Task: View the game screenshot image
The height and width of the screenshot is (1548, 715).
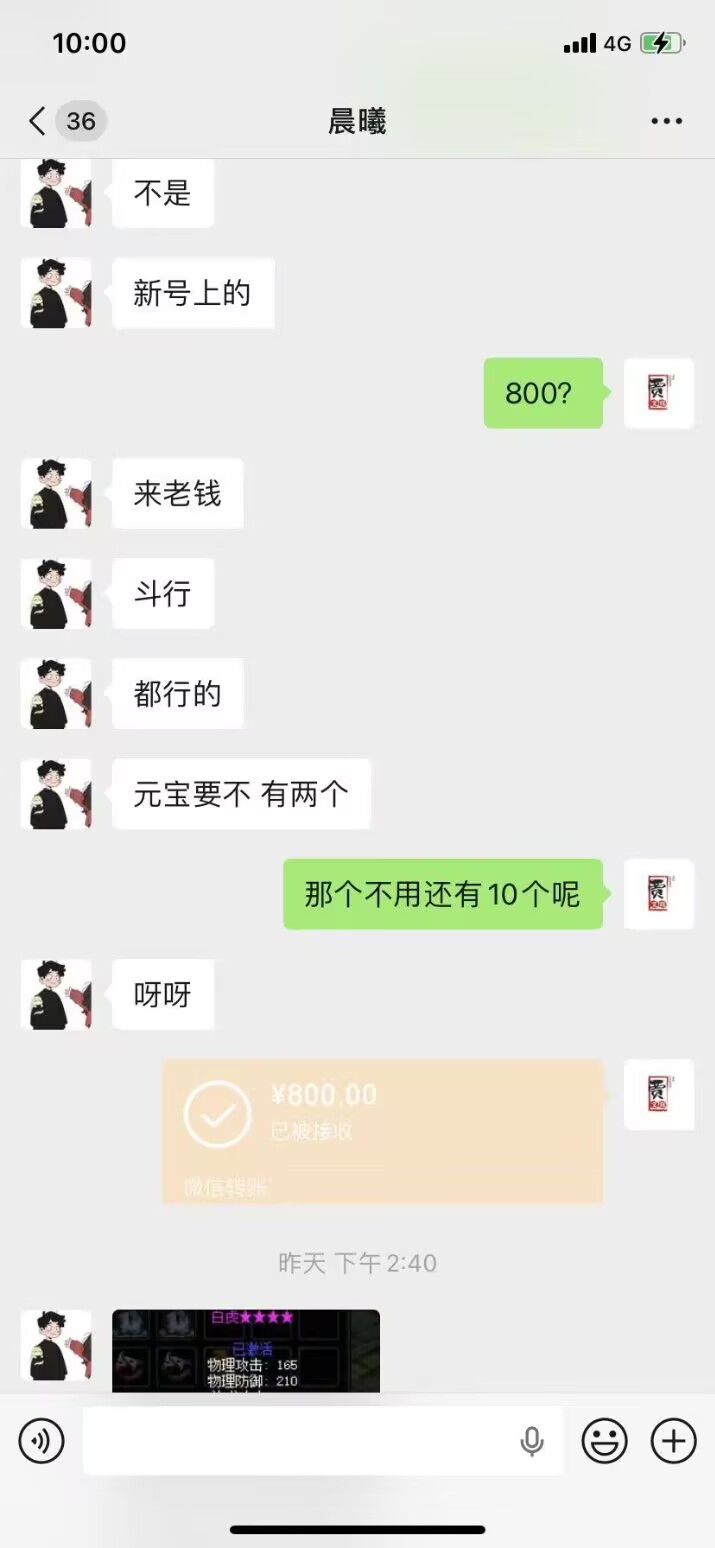Action: coord(246,1351)
